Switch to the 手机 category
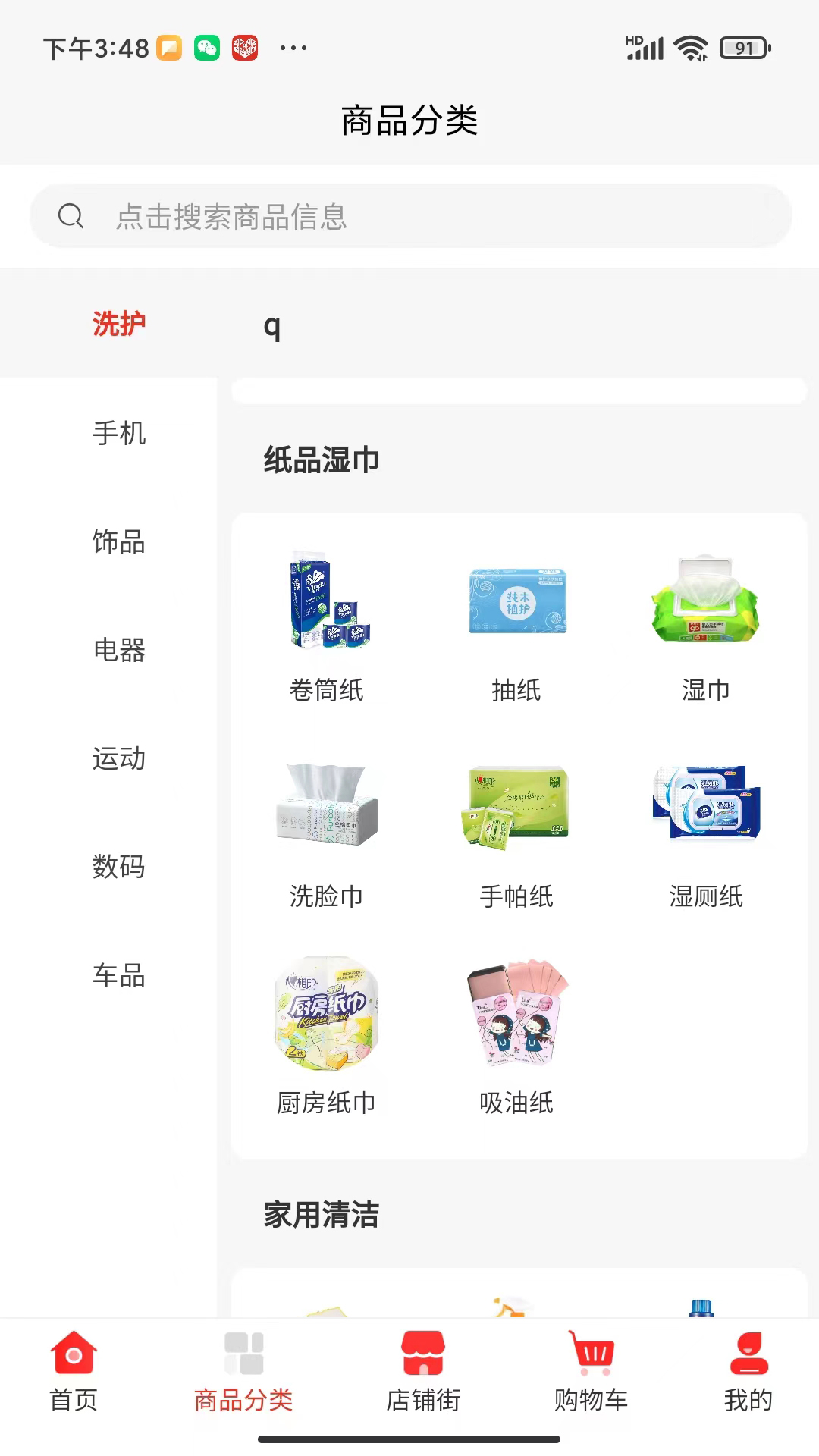This screenshot has height=1456, width=819. click(x=118, y=434)
